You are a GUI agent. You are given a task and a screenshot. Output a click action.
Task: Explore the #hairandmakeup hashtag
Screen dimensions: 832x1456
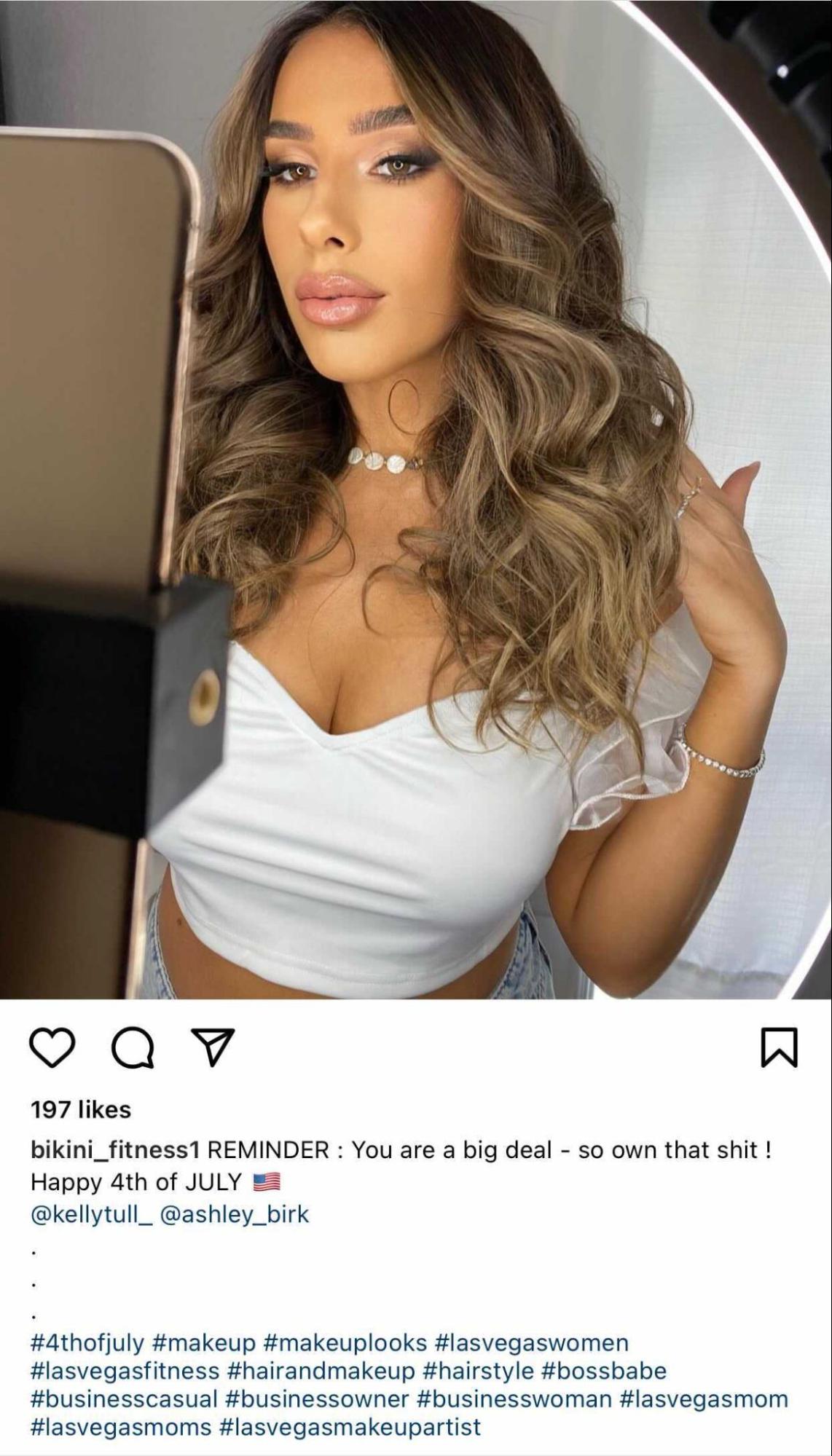pos(321,1371)
